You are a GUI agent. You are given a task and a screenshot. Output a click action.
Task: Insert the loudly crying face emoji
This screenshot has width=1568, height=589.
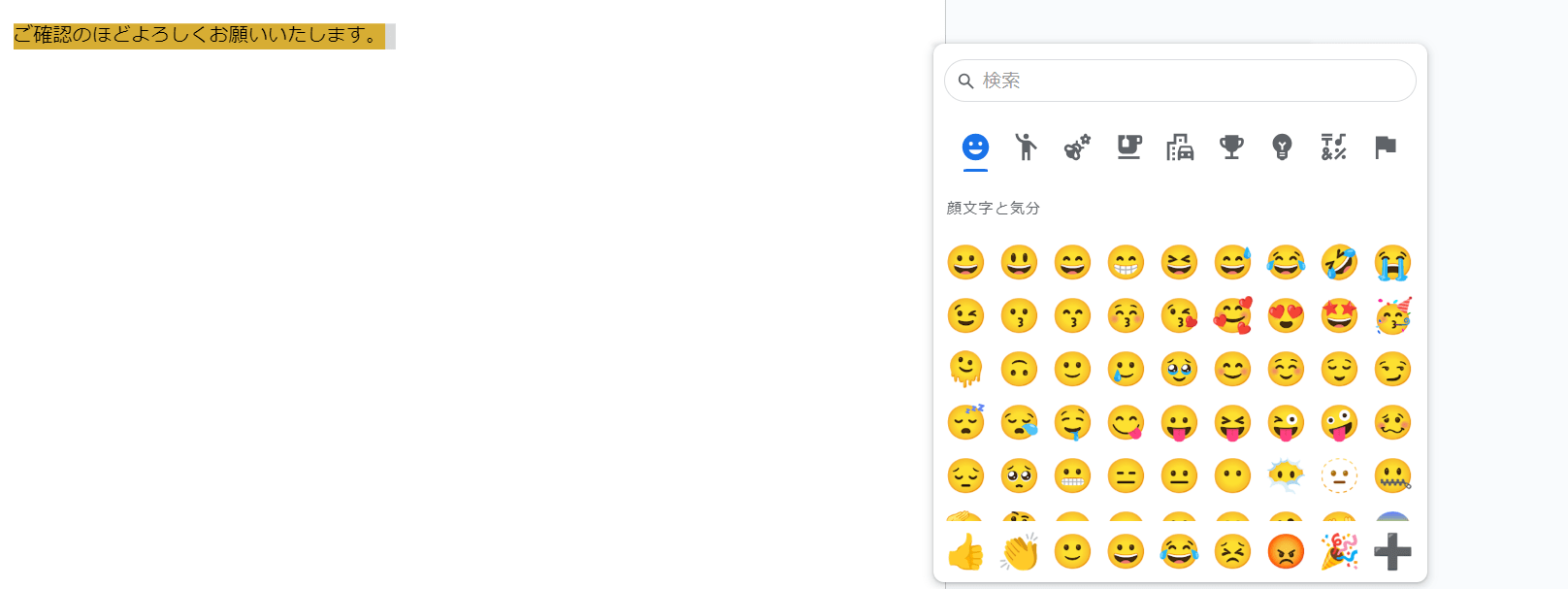click(1392, 262)
